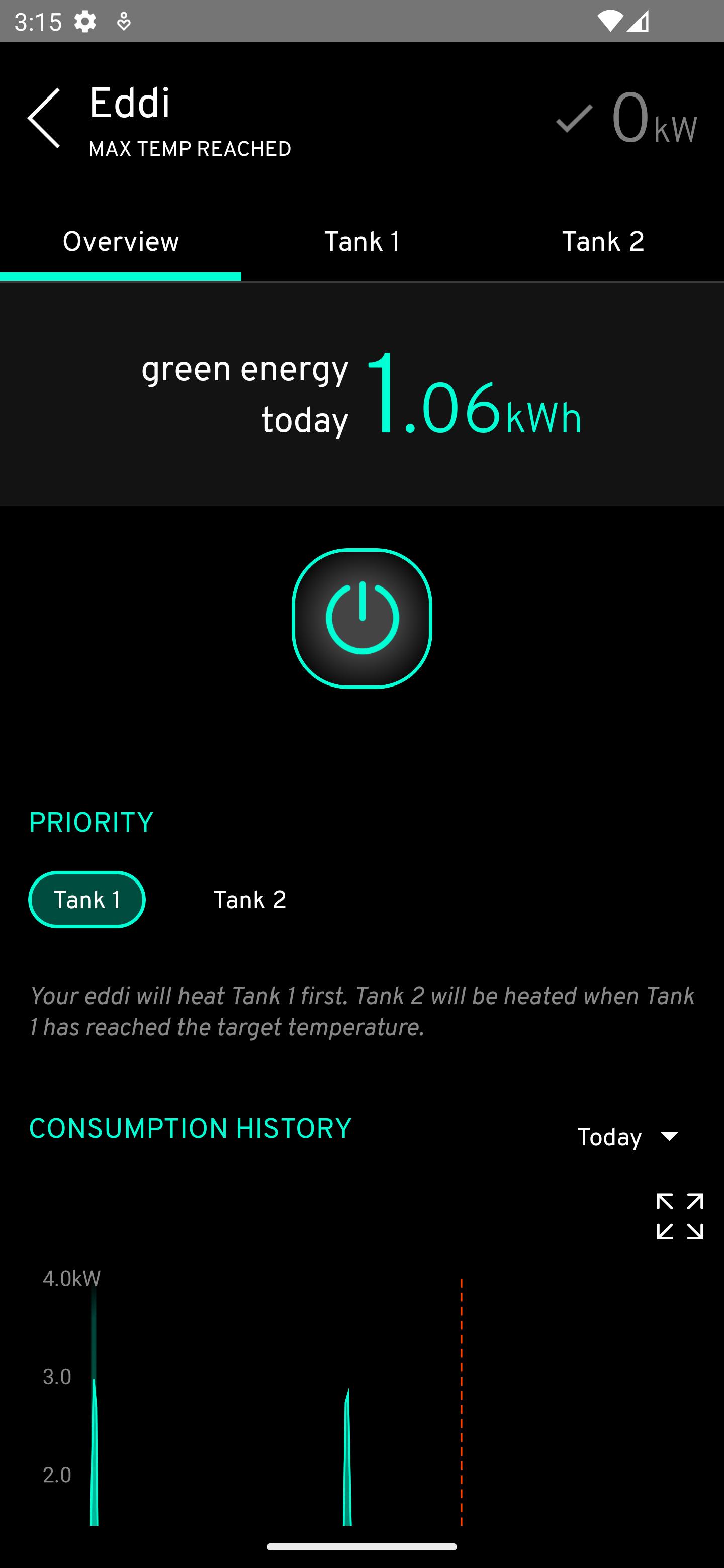
Task: Open the Today period dropdown
Action: pos(628,1137)
